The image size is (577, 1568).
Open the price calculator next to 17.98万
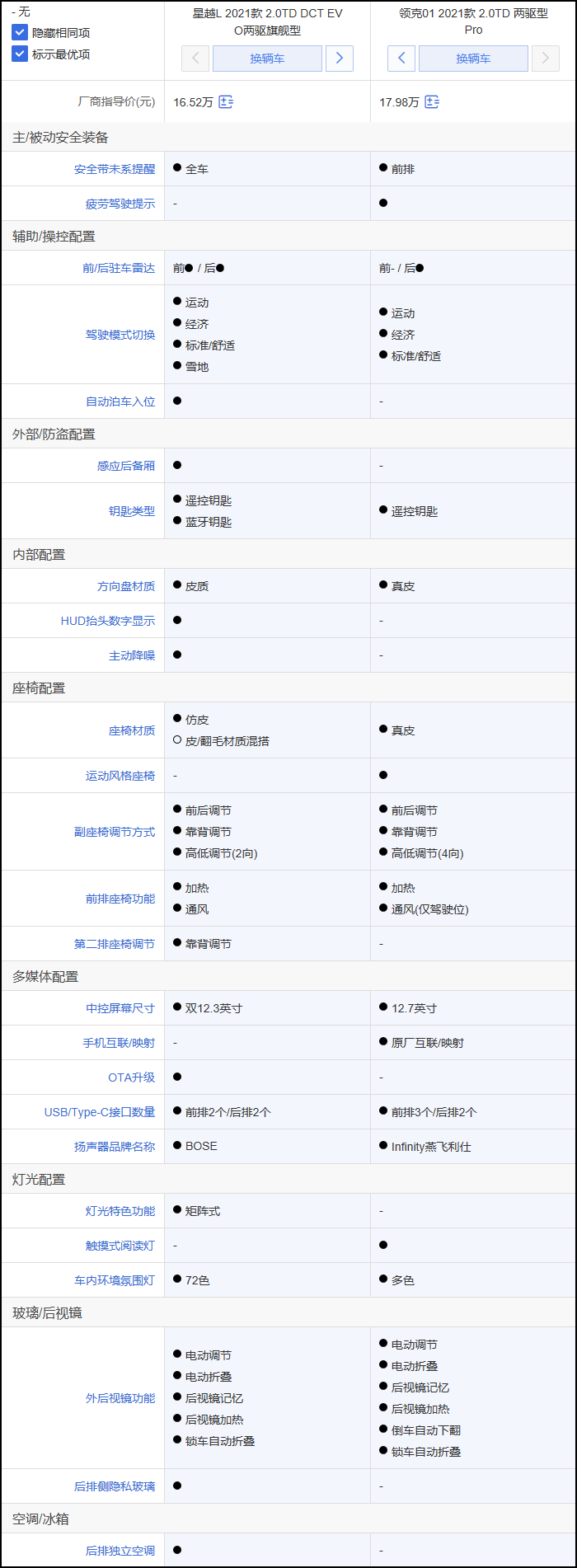click(432, 102)
